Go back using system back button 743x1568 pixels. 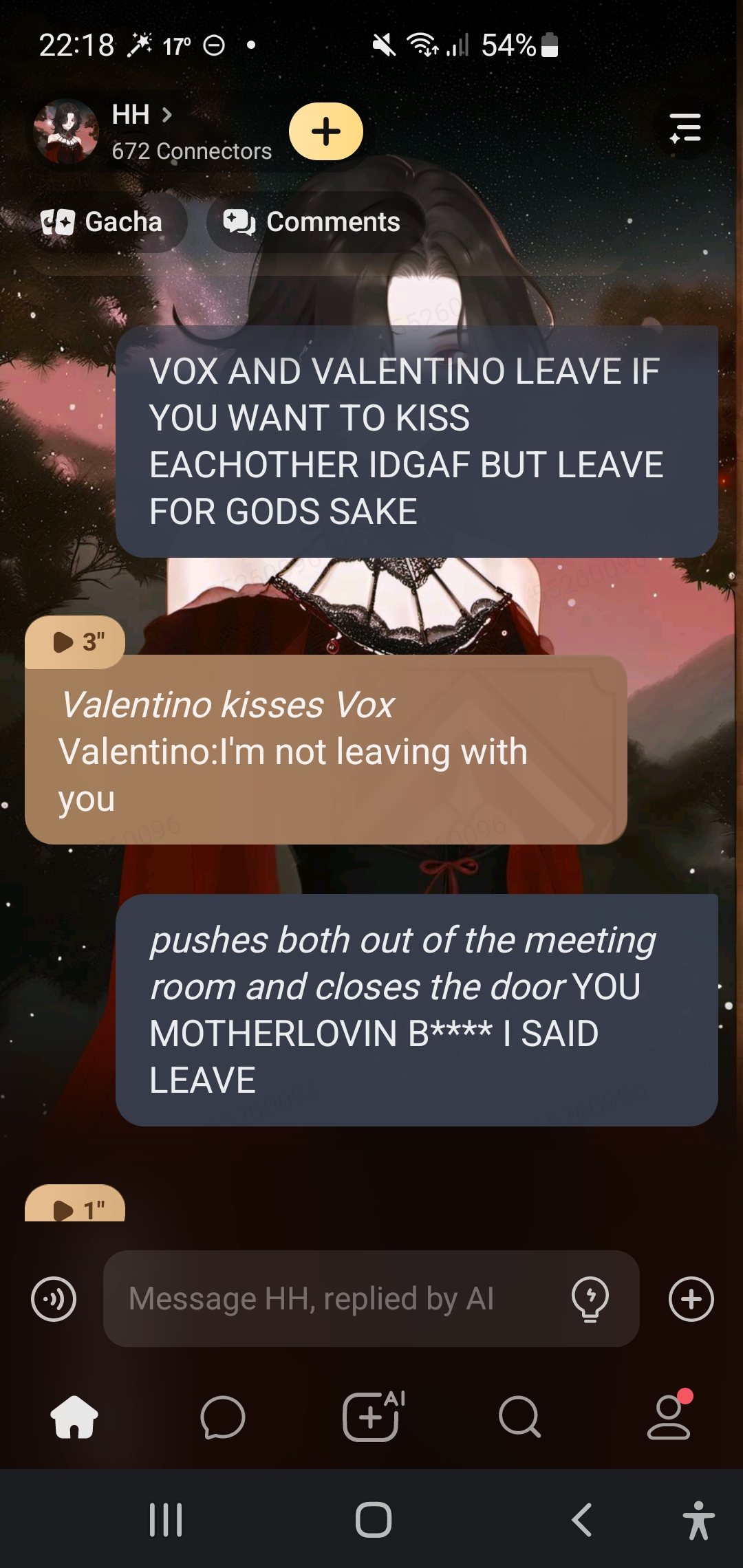click(582, 1520)
